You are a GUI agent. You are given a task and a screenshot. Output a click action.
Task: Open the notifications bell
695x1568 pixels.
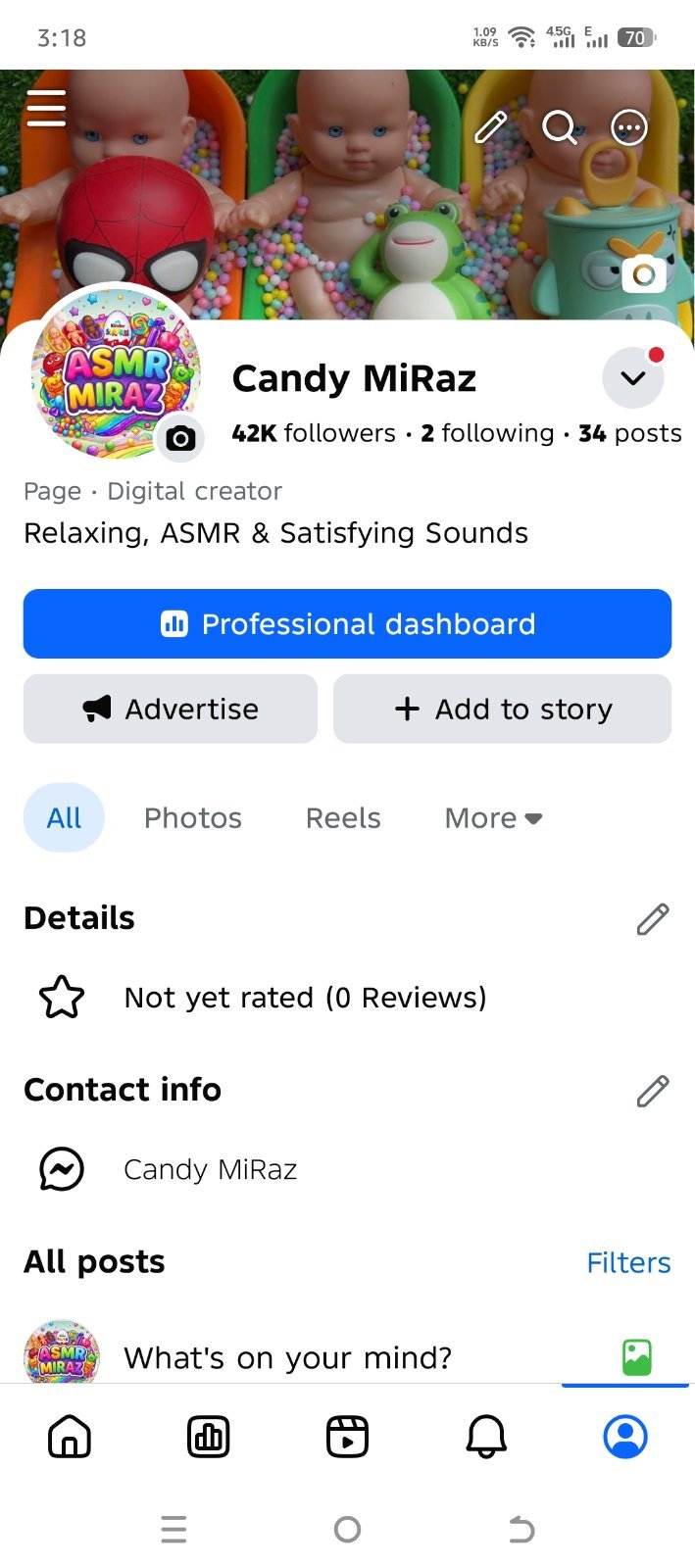(486, 1437)
